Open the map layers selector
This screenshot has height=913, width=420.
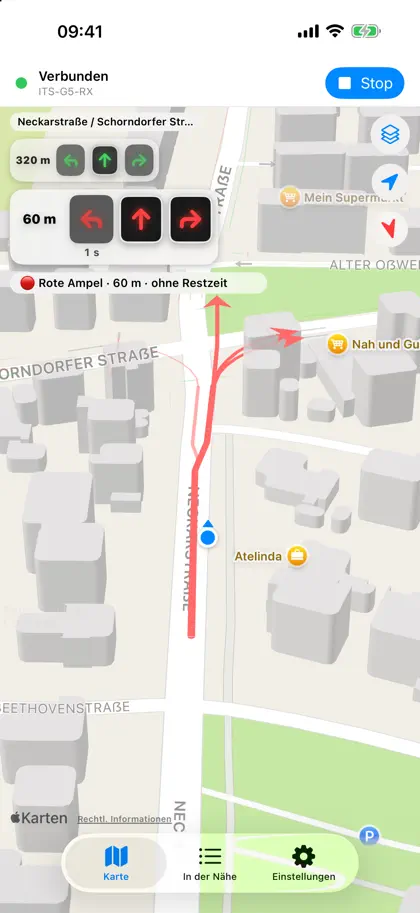[x=390, y=135]
